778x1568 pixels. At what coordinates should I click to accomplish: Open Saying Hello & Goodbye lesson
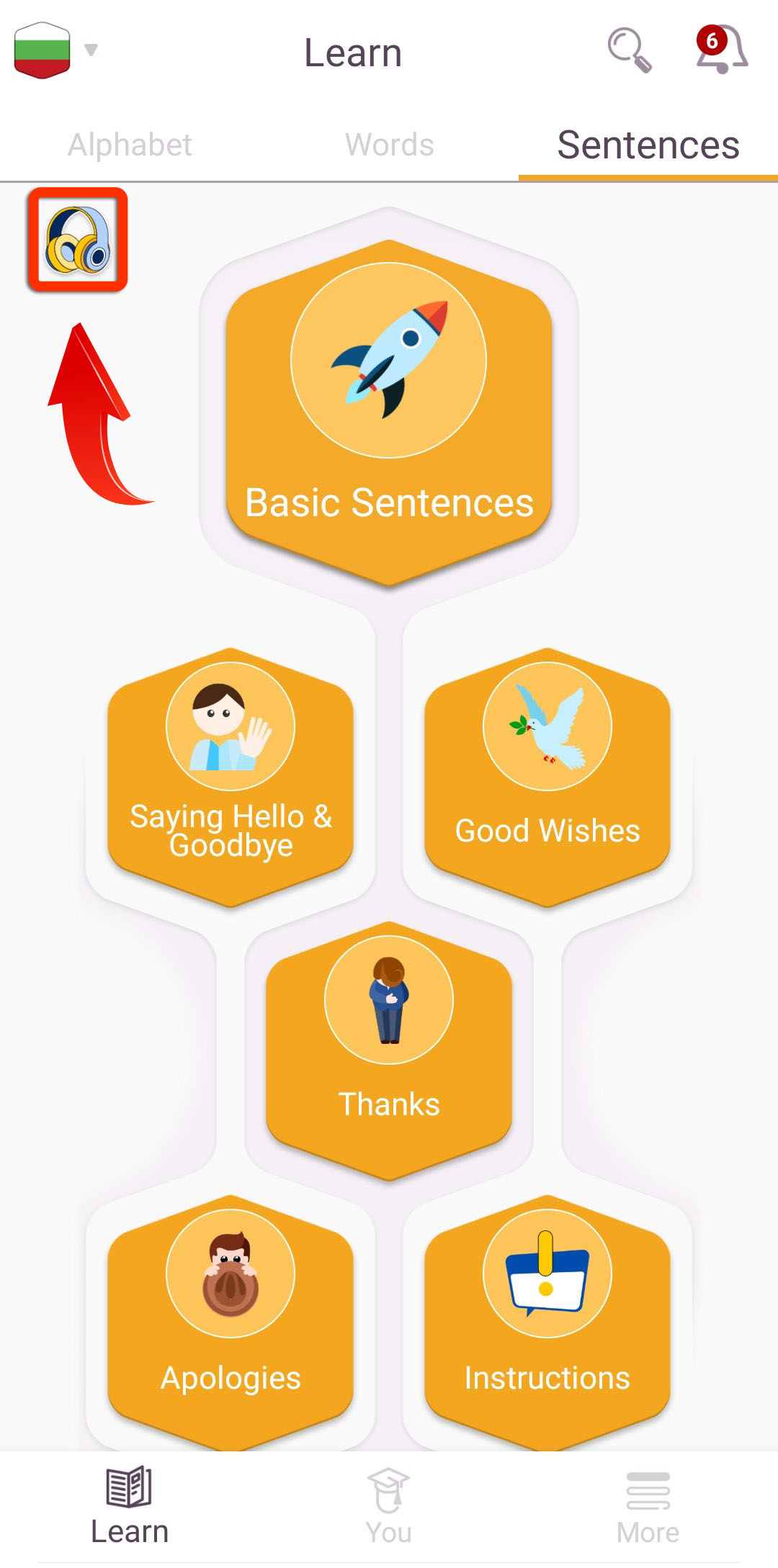[x=231, y=777]
